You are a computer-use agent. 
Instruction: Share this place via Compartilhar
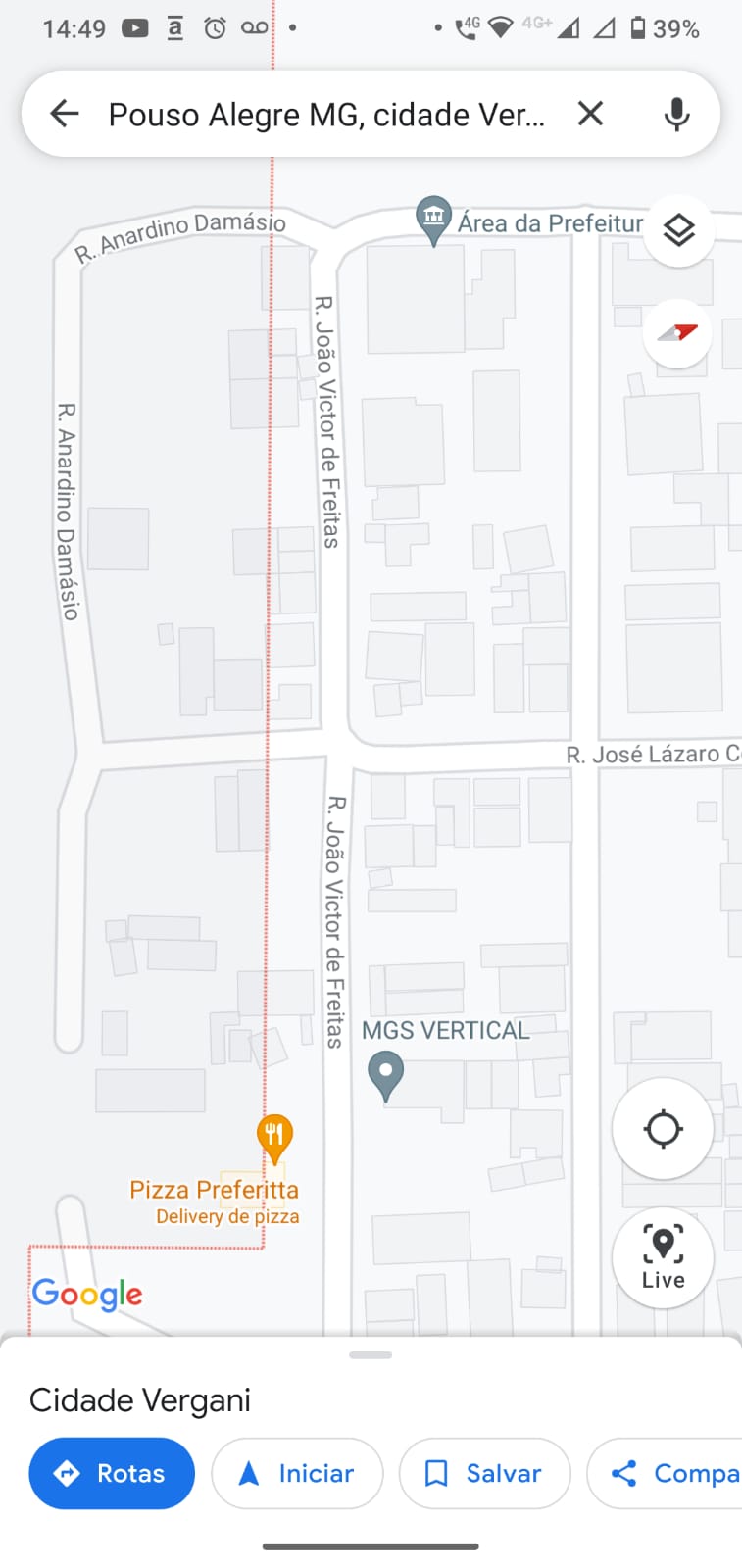[x=665, y=1473]
